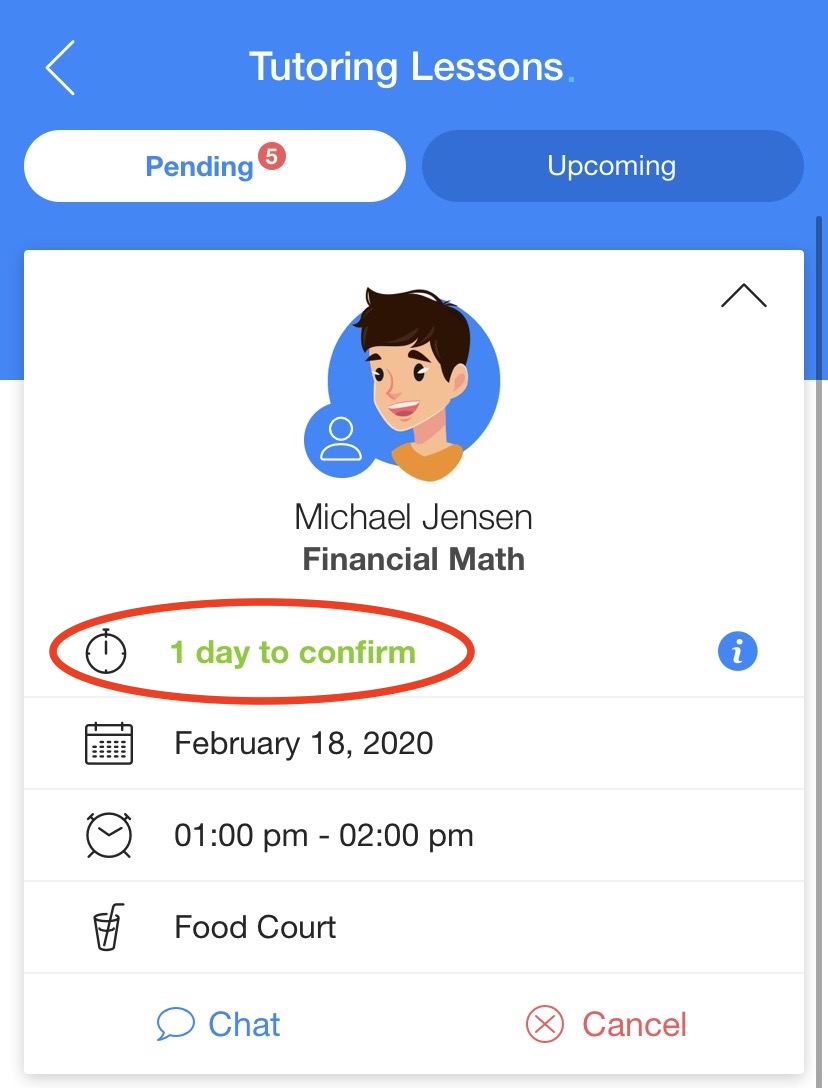Collapse Michael Jensen's lesson card

(743, 296)
